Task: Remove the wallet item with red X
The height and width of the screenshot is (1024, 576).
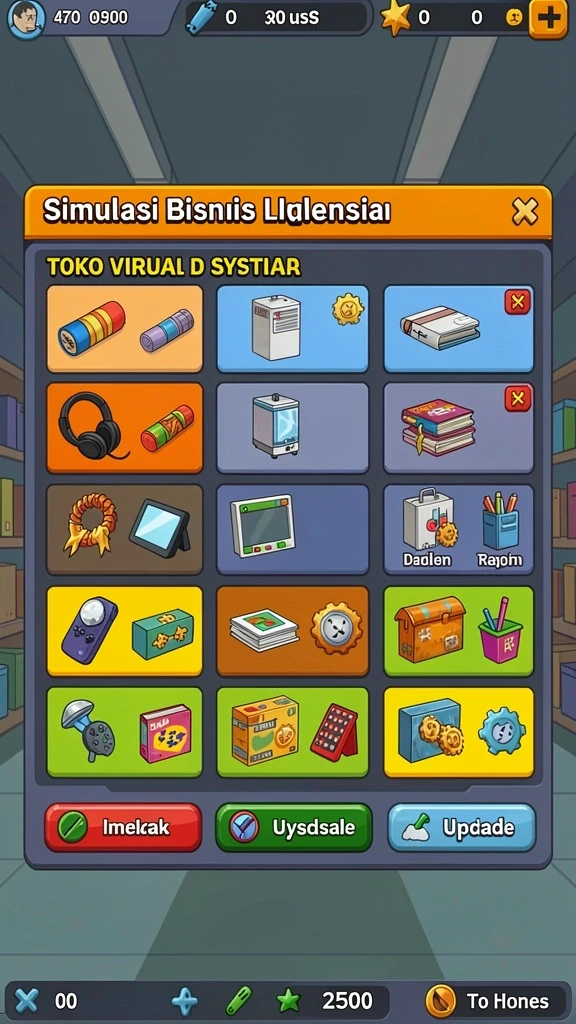Action: (518, 302)
